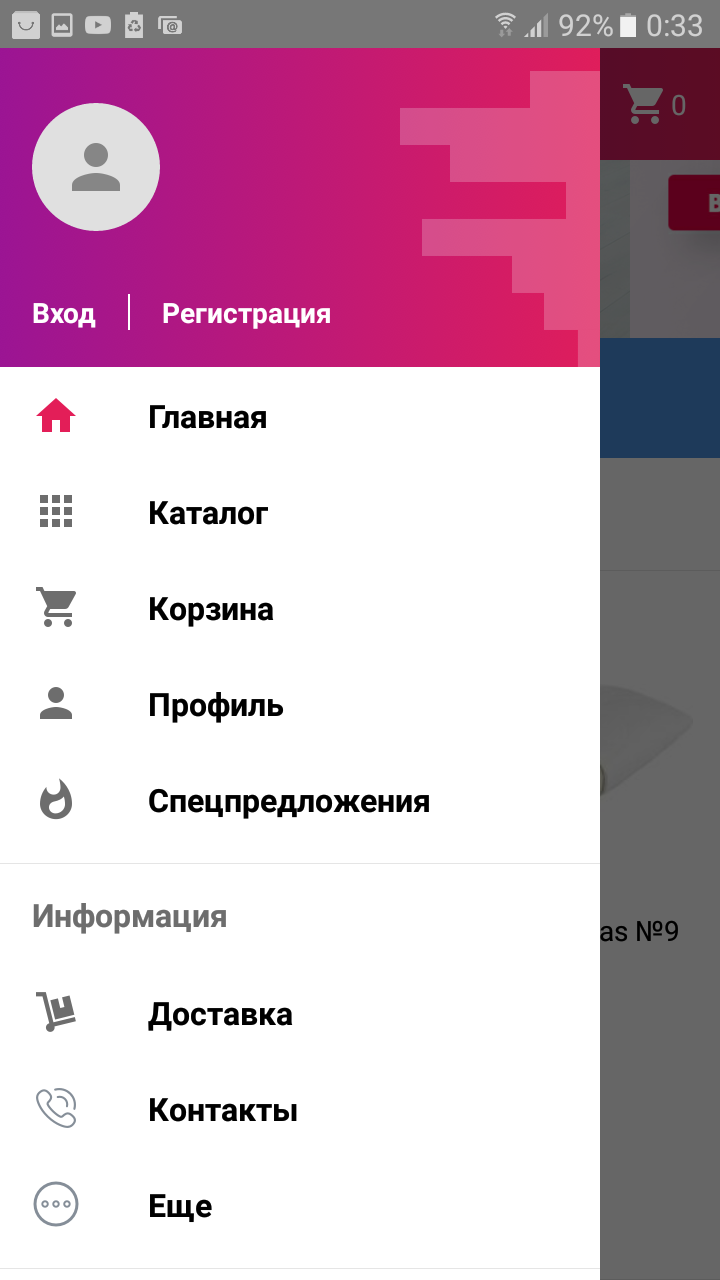Tap the Вход login link
Screen dimensions: 720x1280
64,314
